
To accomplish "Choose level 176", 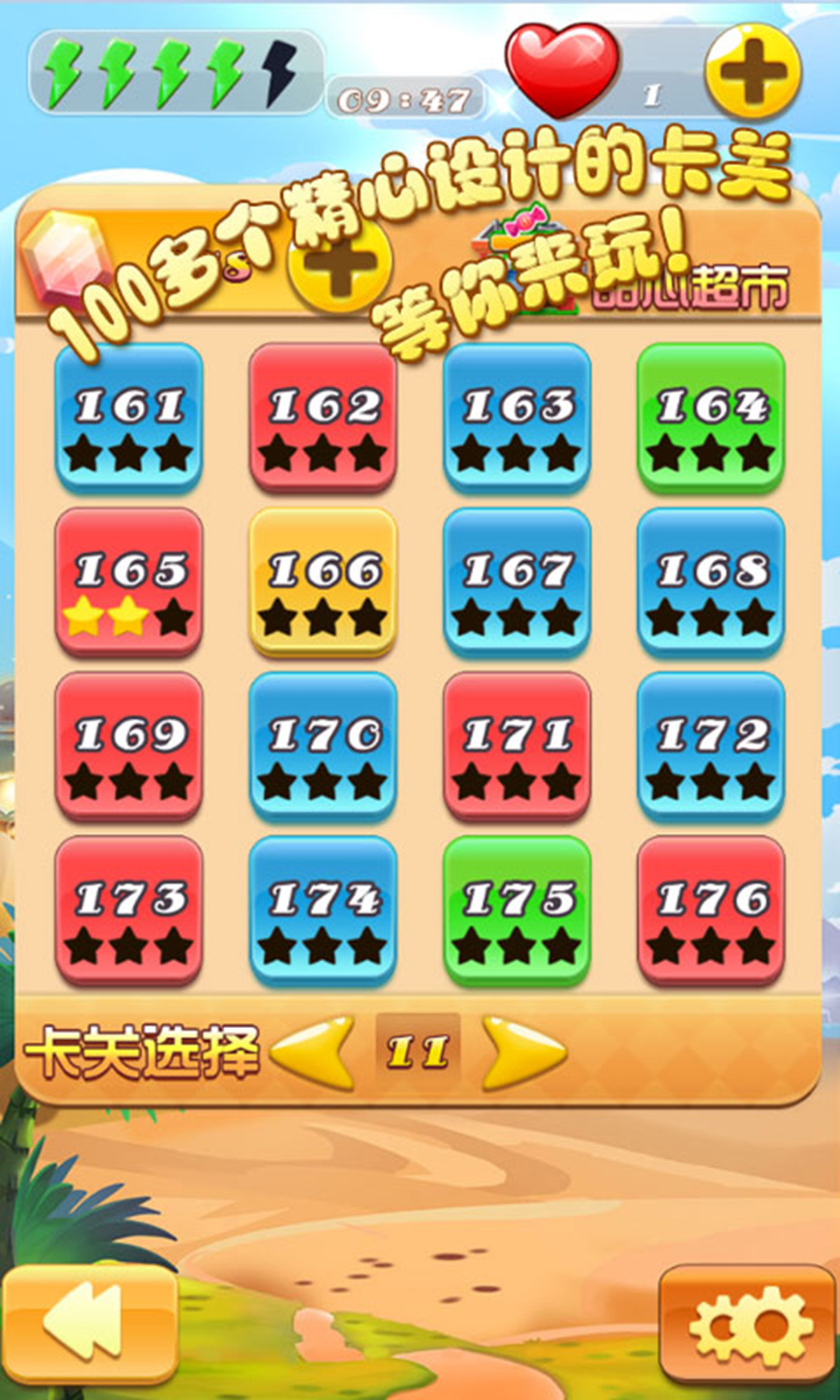I will (x=711, y=910).
